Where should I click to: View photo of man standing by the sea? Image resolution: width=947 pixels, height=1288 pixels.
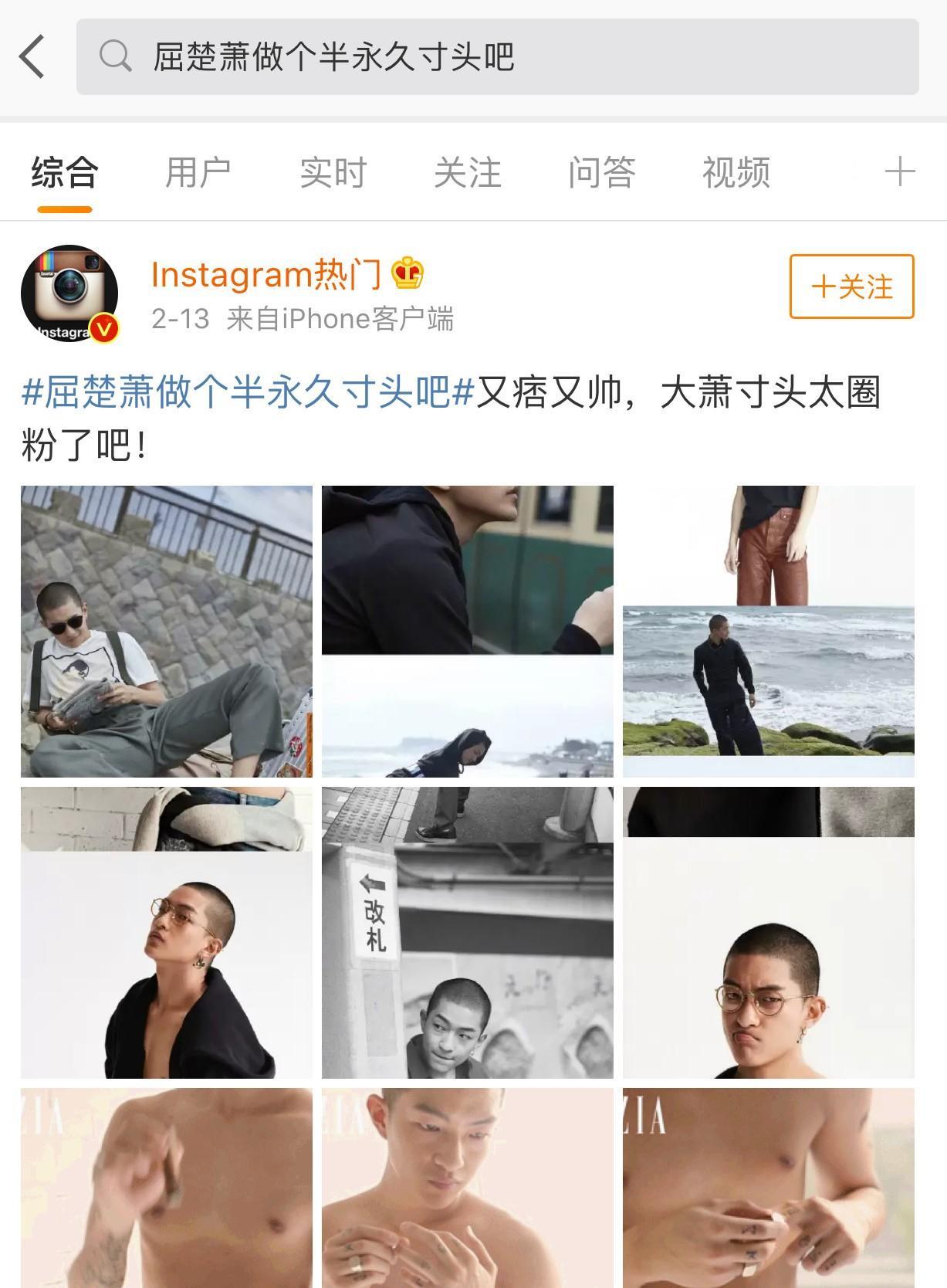click(x=768, y=632)
